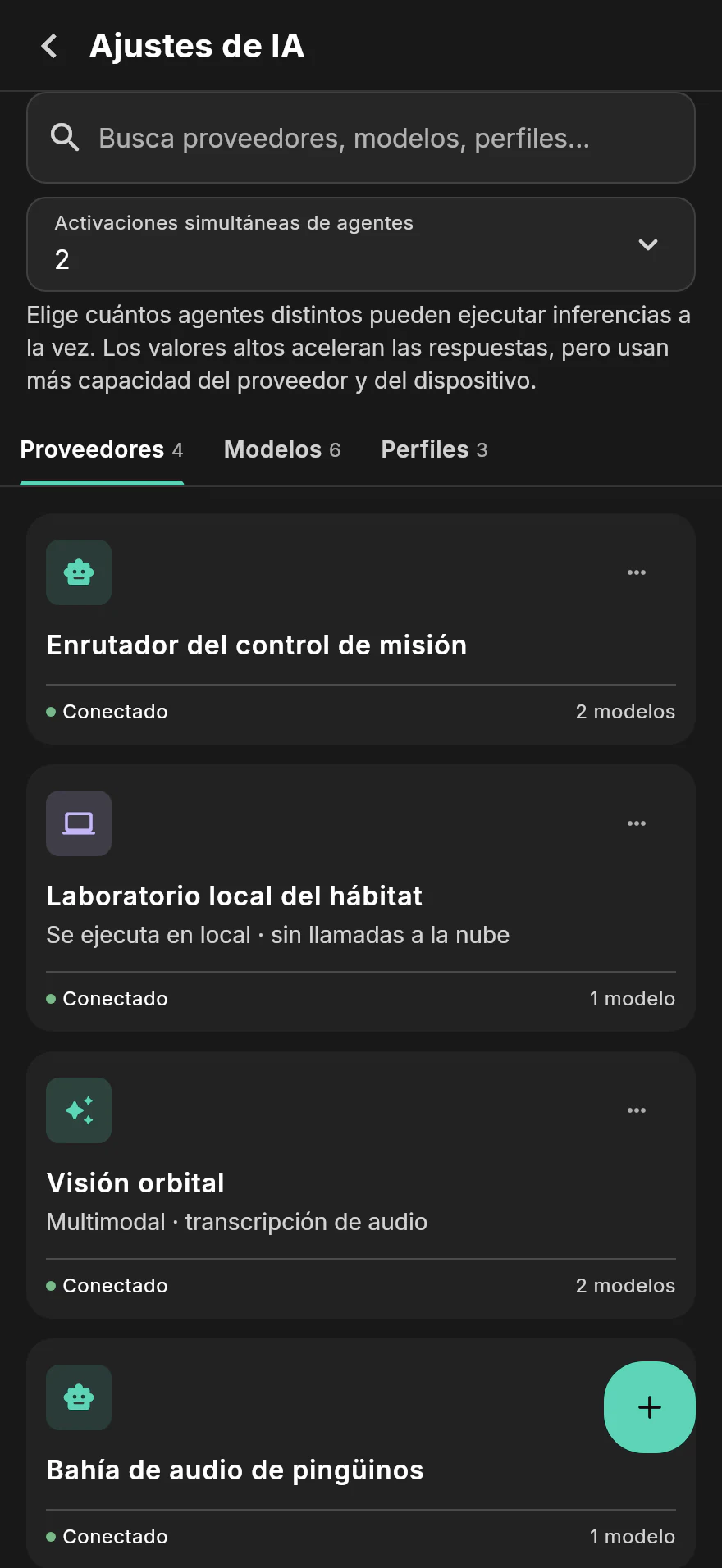Add a new provider with the plus button
Viewport: 722px width, 1568px height.
tap(650, 1407)
